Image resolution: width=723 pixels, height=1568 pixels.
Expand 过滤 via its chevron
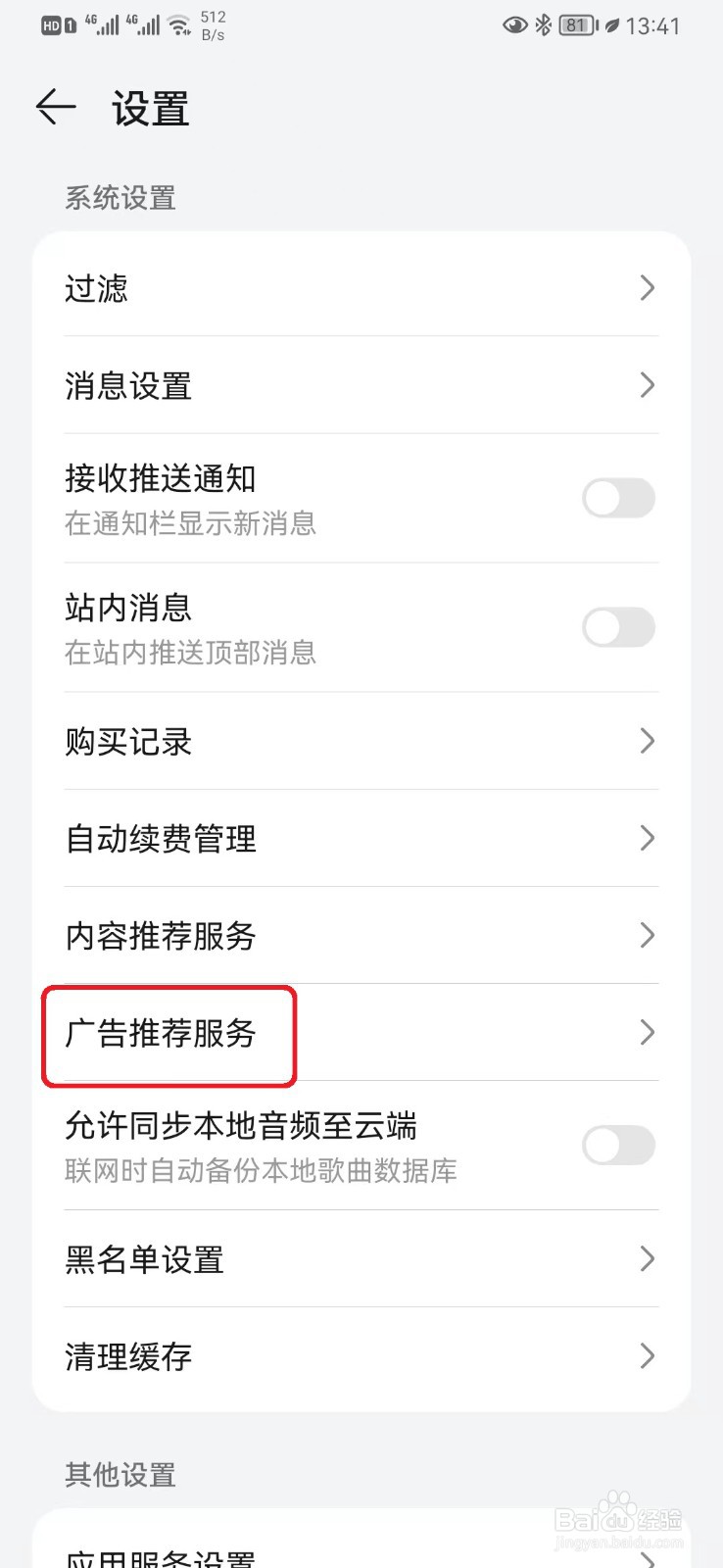(646, 287)
